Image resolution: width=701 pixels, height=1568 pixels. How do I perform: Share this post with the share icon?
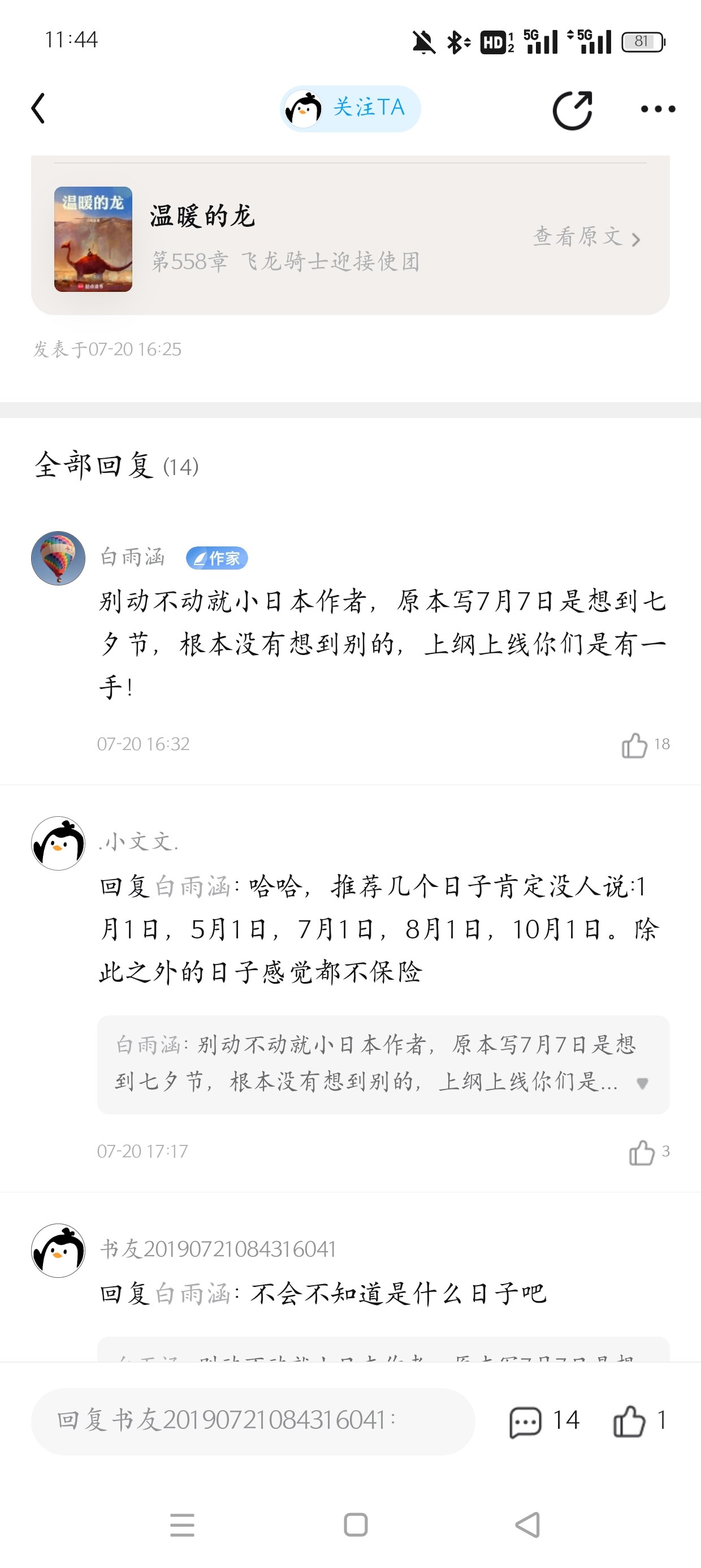pyautogui.click(x=572, y=110)
